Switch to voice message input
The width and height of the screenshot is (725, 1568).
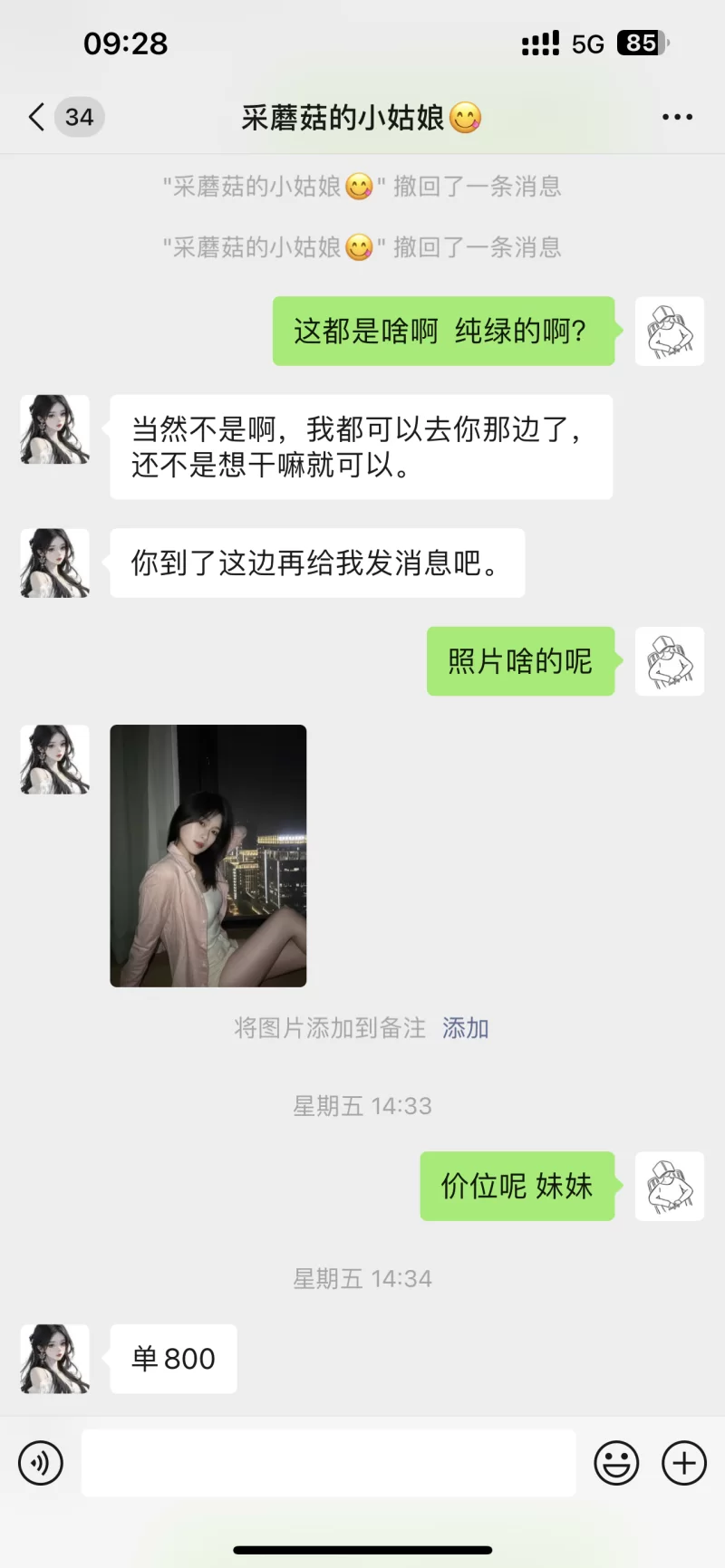[41, 1463]
